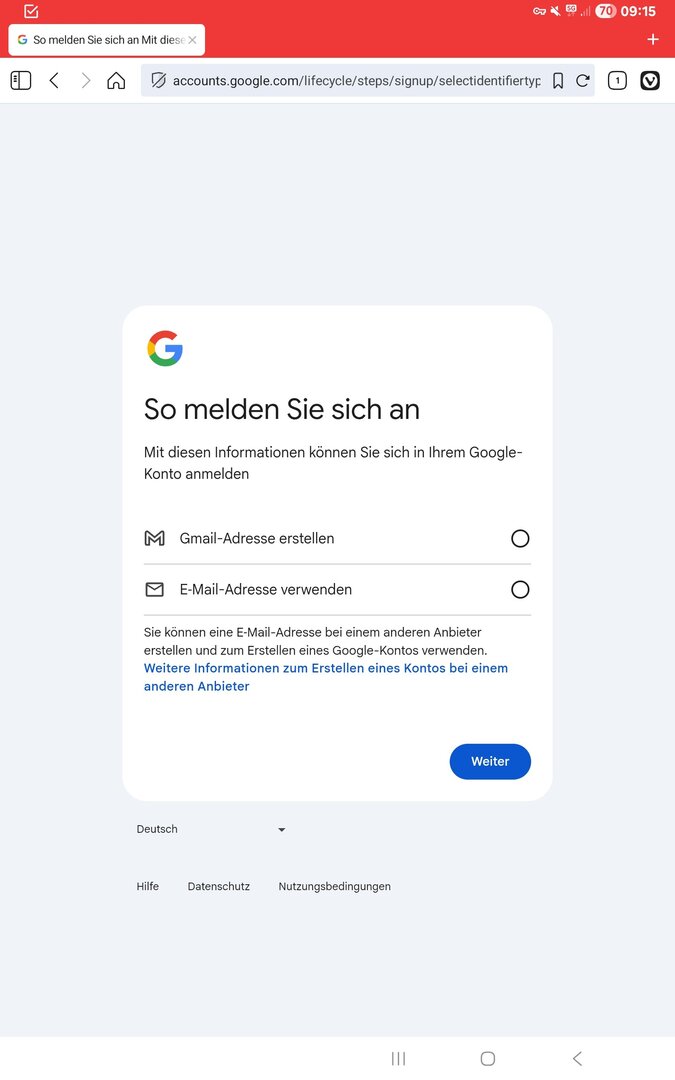Select Gmail-Adresse erstellen option
This screenshot has height=1080, width=675.
pyautogui.click(x=519, y=539)
